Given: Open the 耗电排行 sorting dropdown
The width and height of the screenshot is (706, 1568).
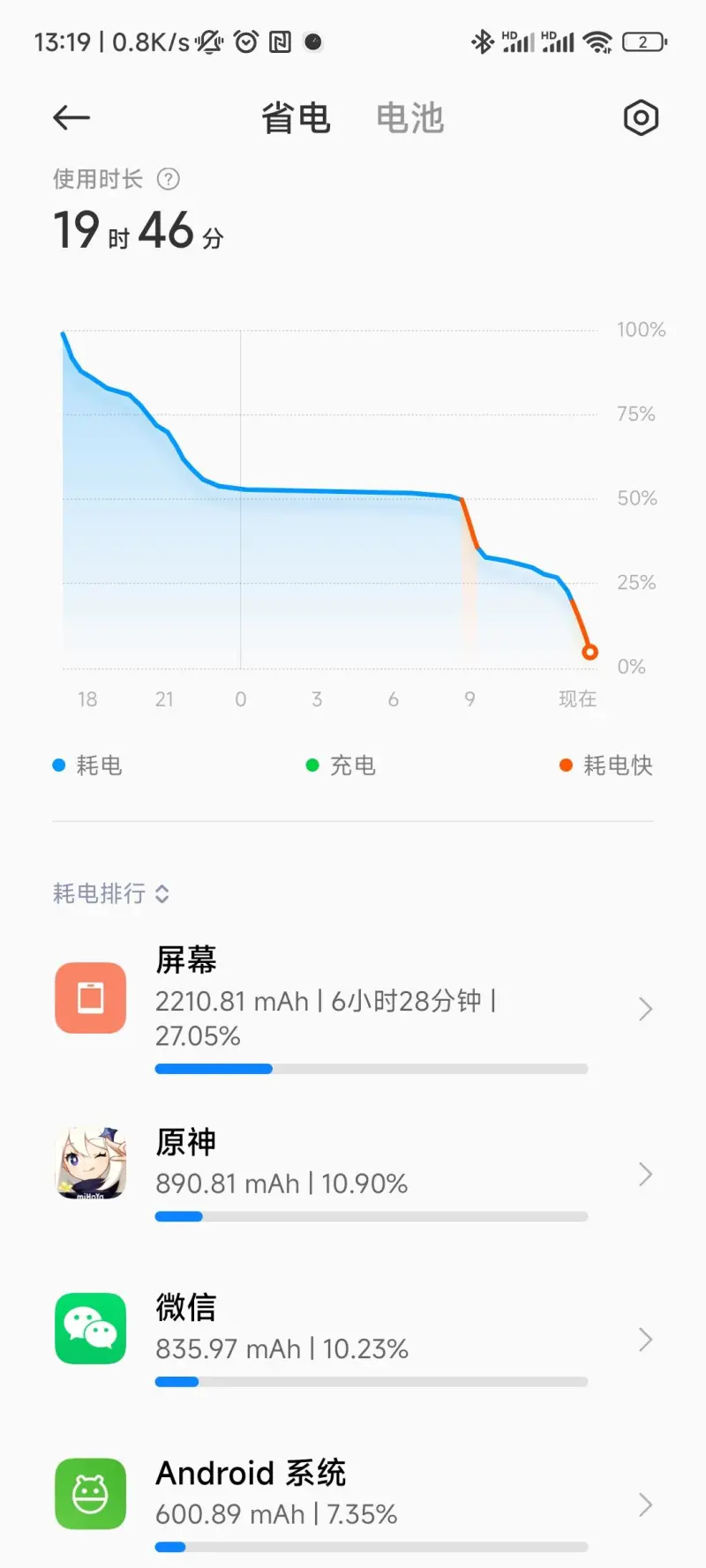Looking at the screenshot, I should 111,893.
